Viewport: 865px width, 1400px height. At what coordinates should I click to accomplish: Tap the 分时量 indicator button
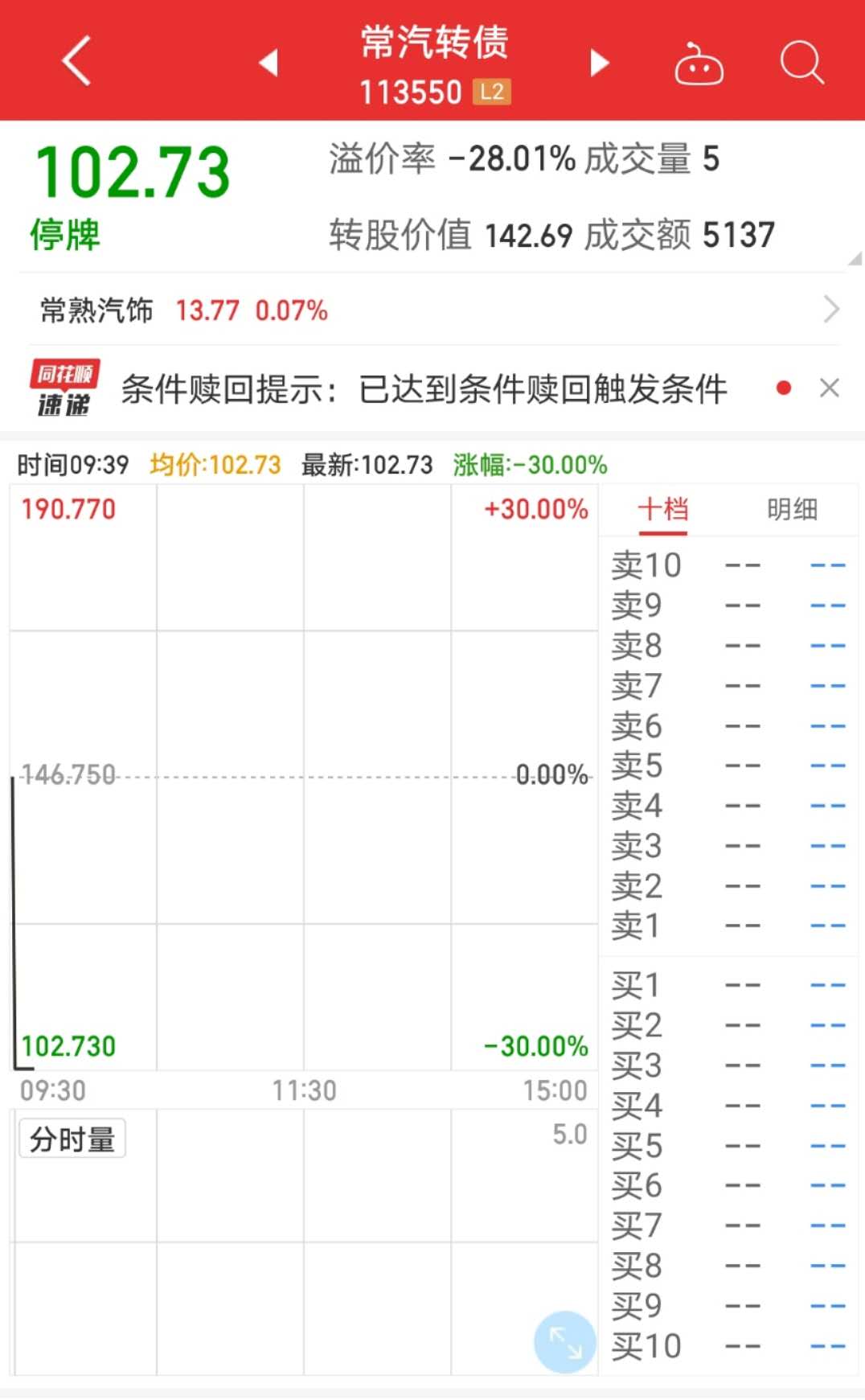point(72,1139)
